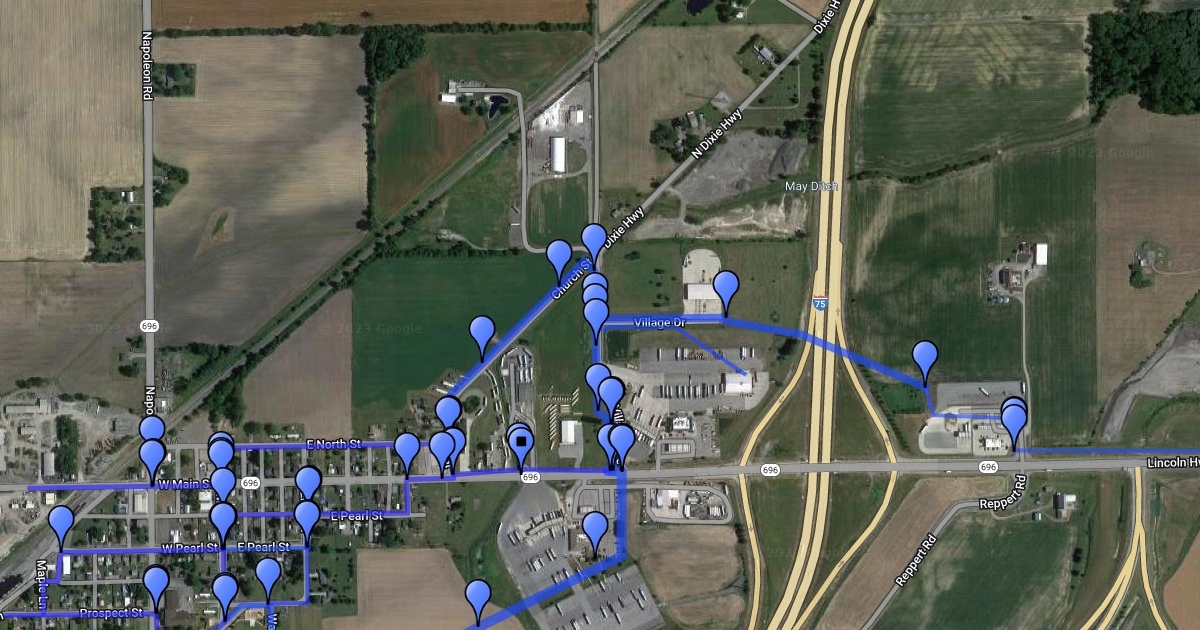Viewport: 1200px width, 630px height.
Task: Tap the marker midway along Church St in the field
Action: pos(482,334)
